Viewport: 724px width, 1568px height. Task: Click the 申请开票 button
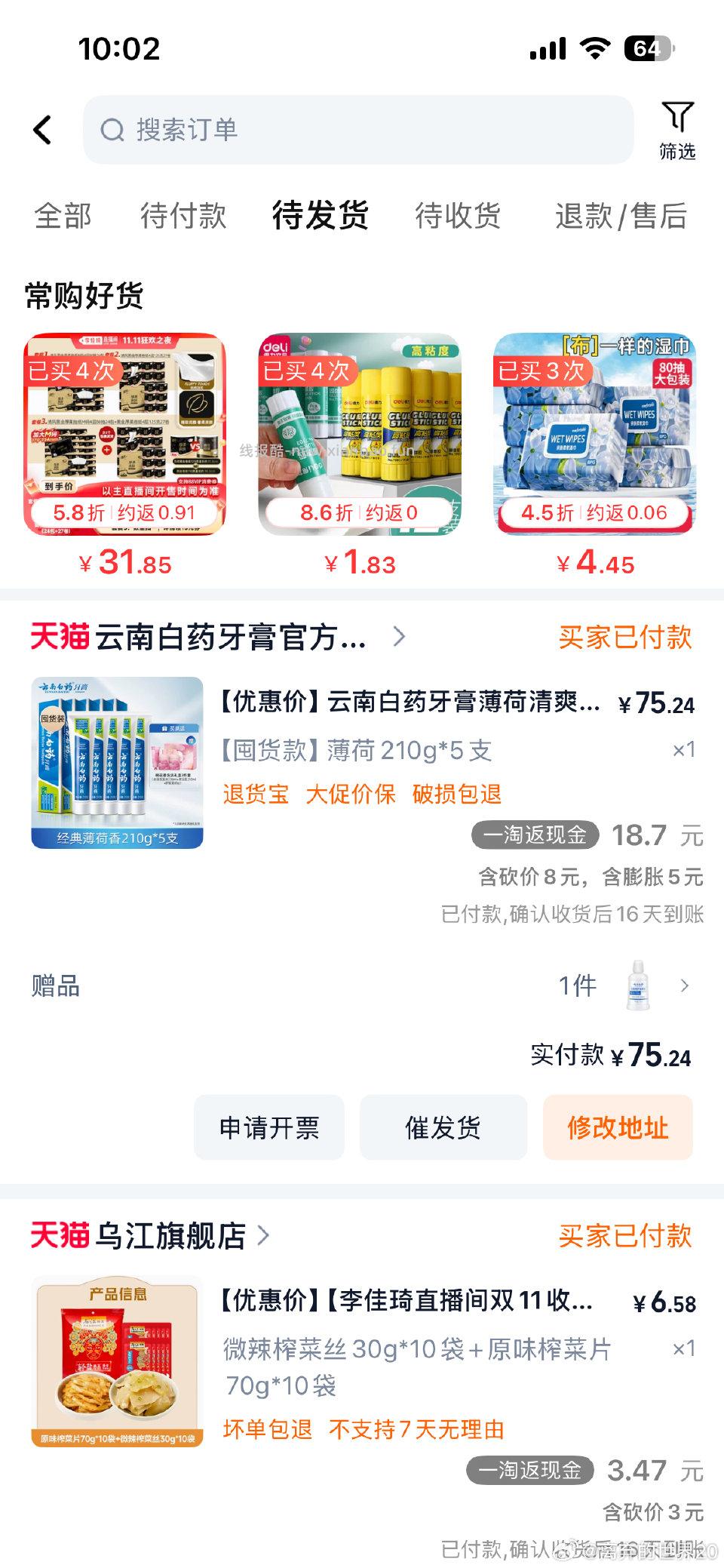point(269,1127)
